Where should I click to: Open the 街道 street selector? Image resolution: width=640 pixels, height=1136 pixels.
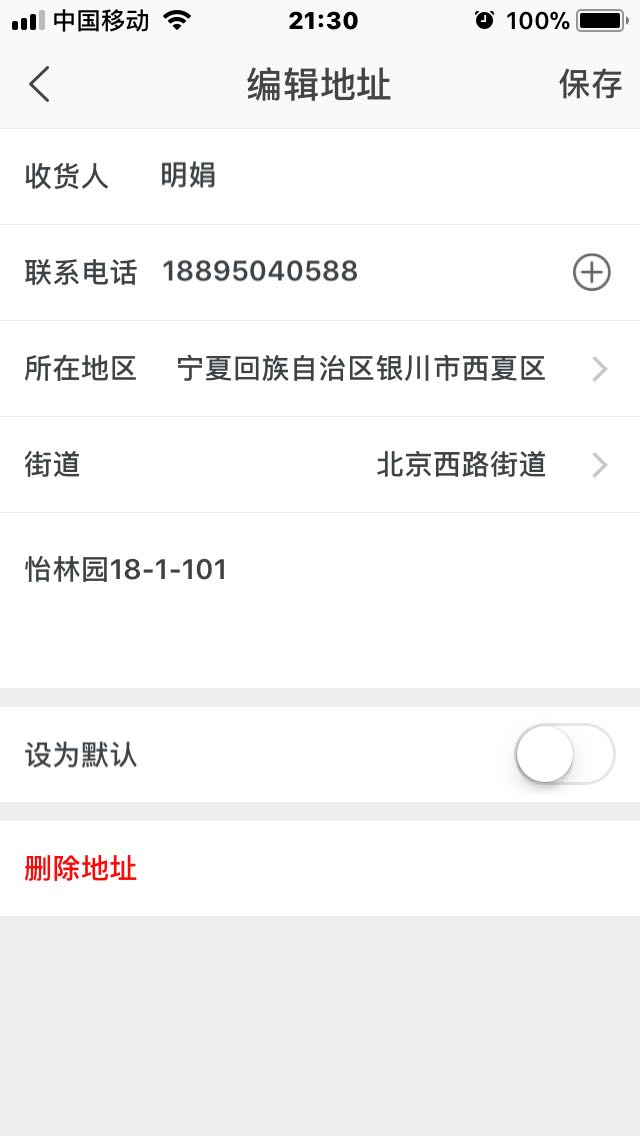320,464
